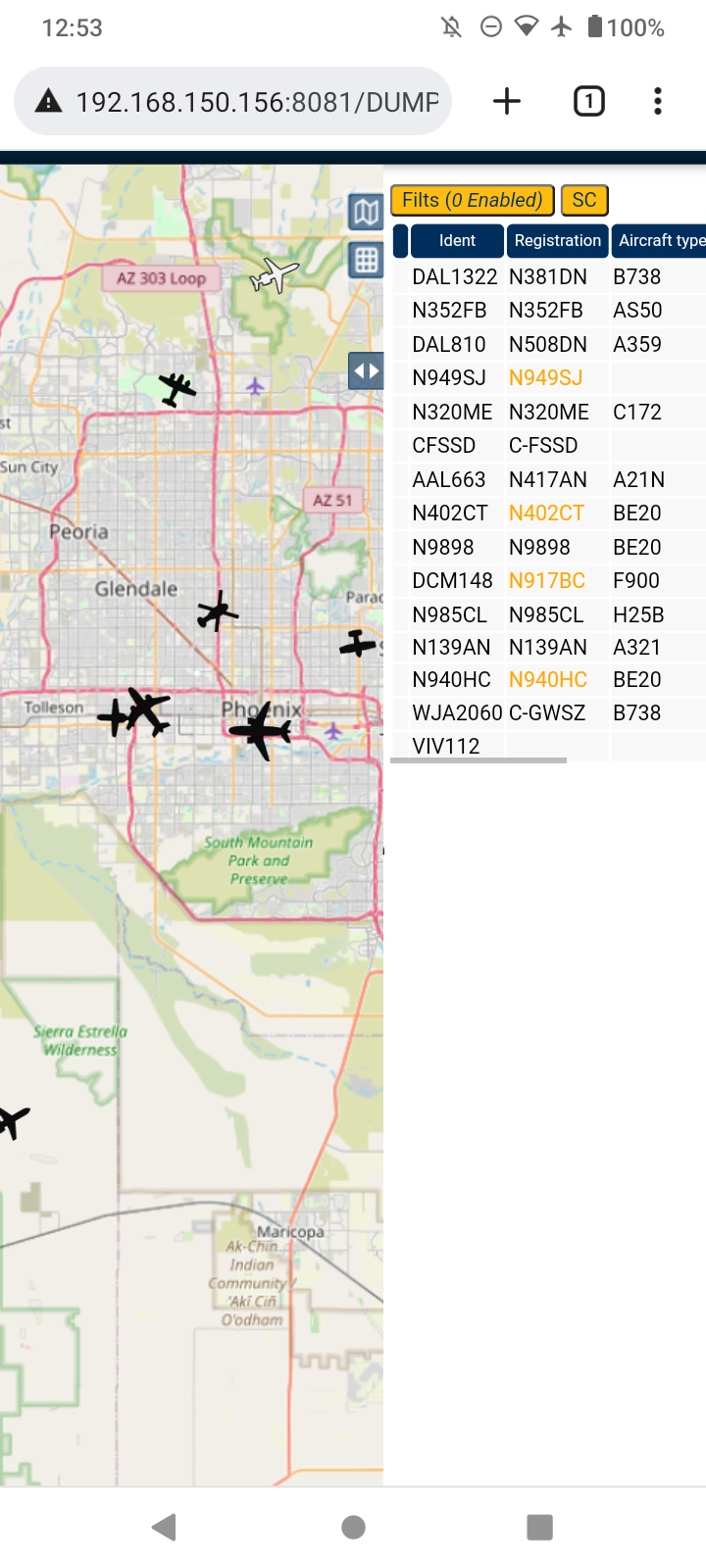Select the AAL663 aircraft row
Viewport: 706px width, 1568px height.
548,479
